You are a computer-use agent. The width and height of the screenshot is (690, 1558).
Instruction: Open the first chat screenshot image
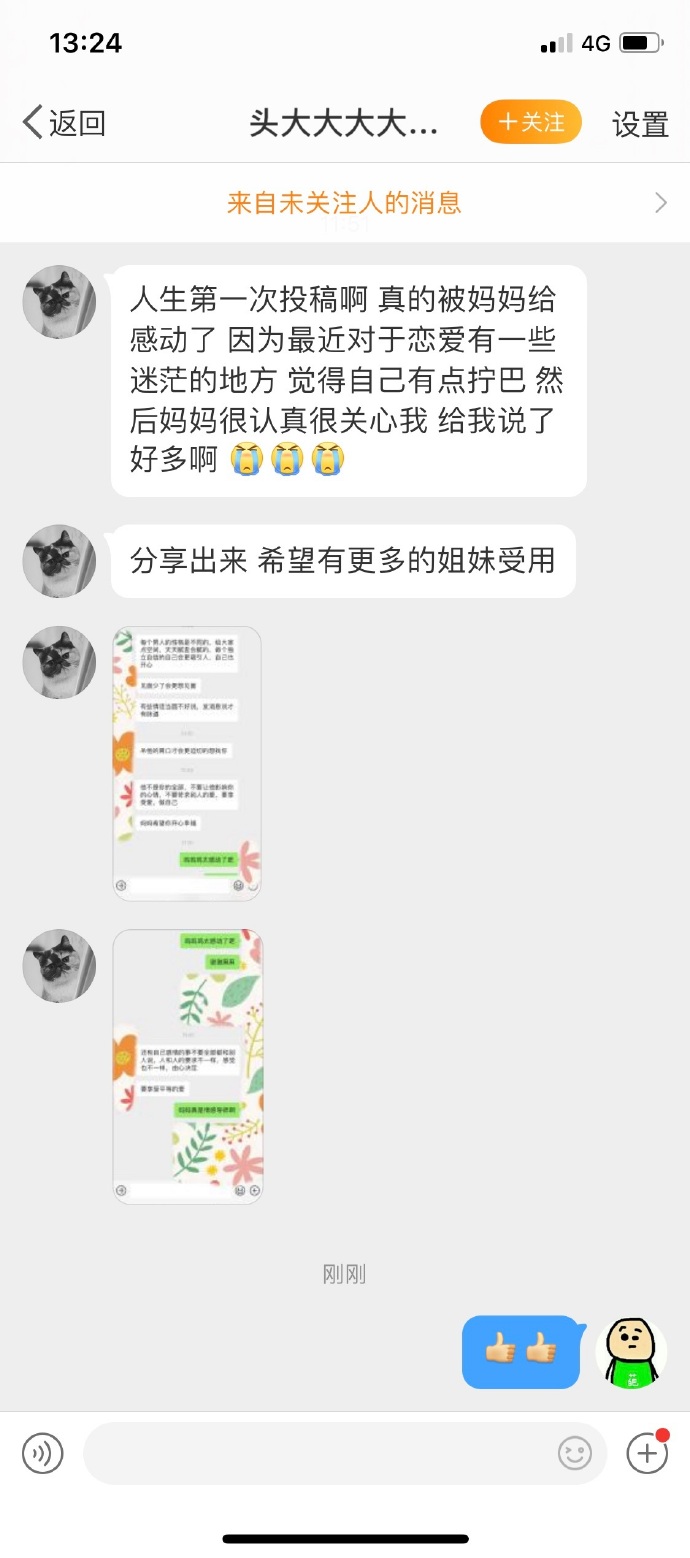tap(187, 763)
